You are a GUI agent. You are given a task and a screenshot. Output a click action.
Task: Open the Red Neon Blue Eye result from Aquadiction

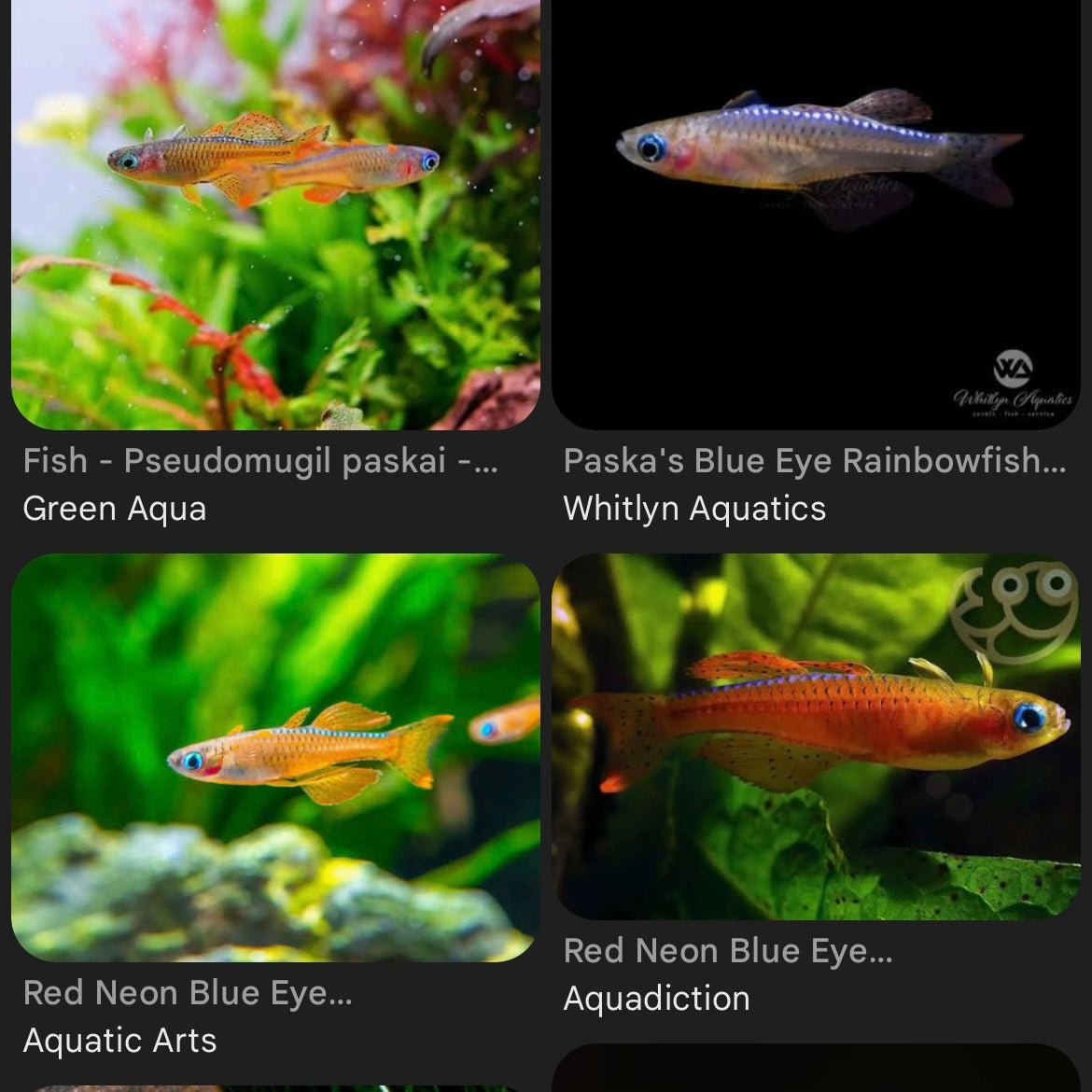click(x=816, y=737)
